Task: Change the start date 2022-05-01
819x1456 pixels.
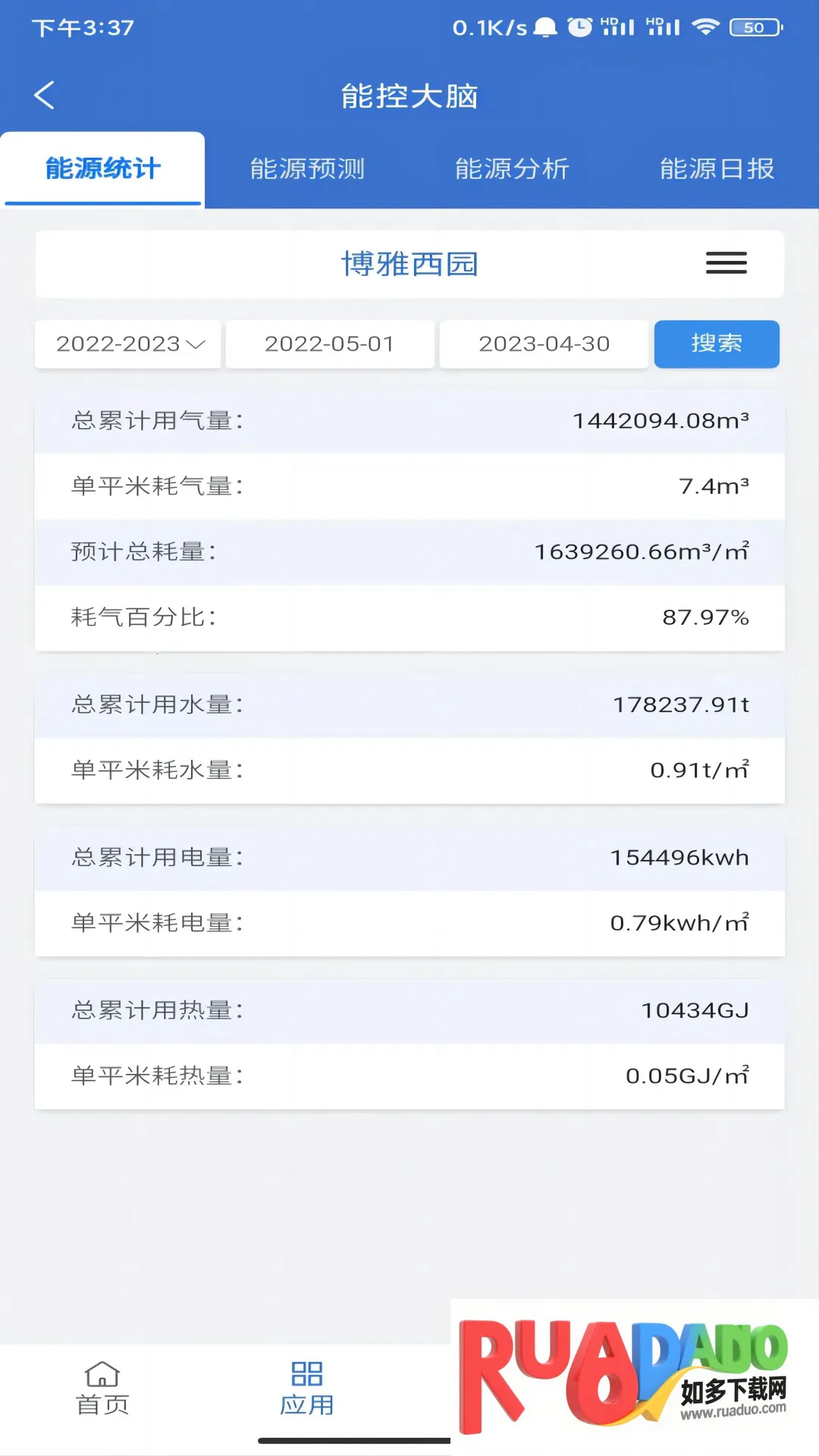Action: tap(330, 344)
